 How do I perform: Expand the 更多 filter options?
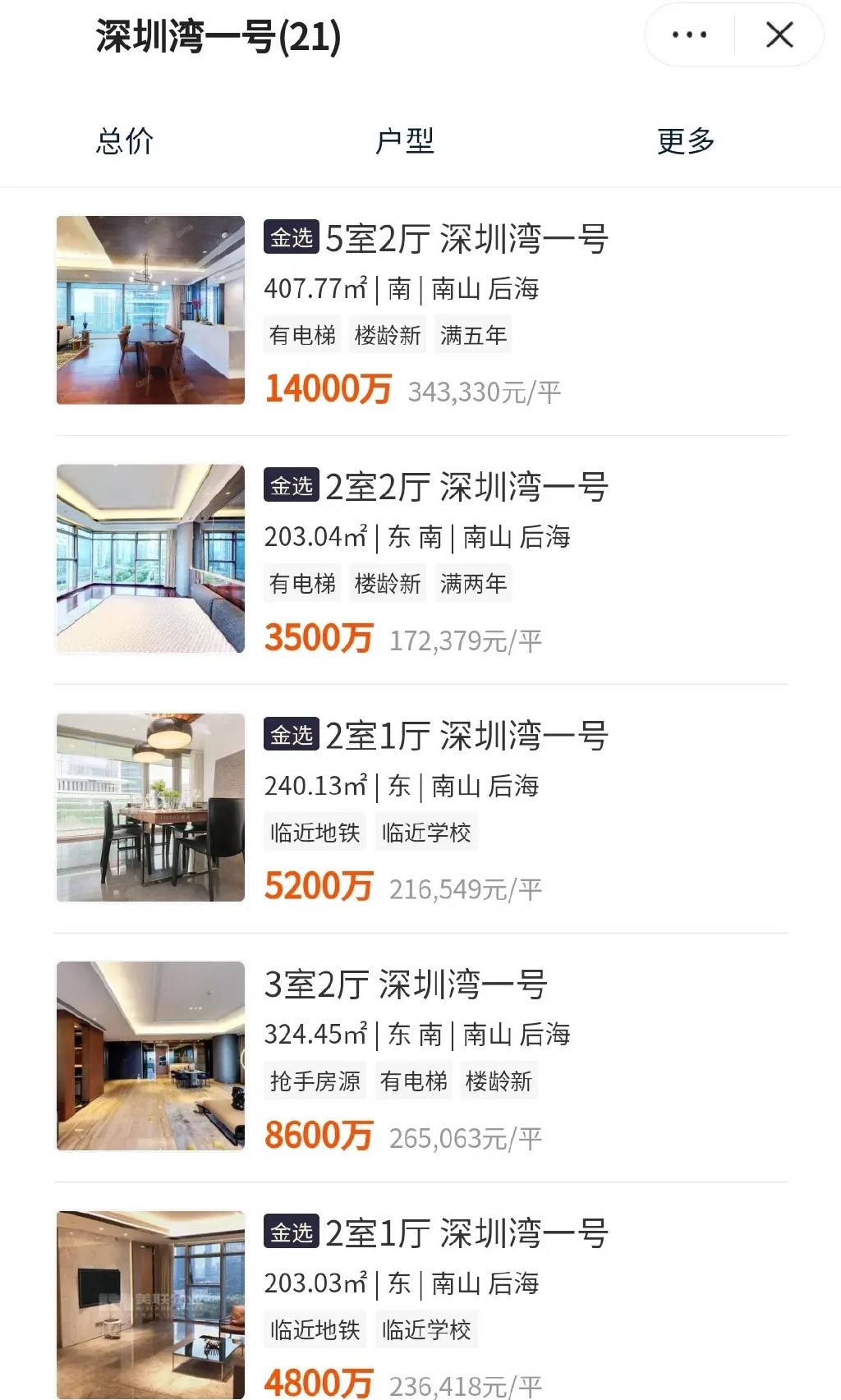[686, 141]
